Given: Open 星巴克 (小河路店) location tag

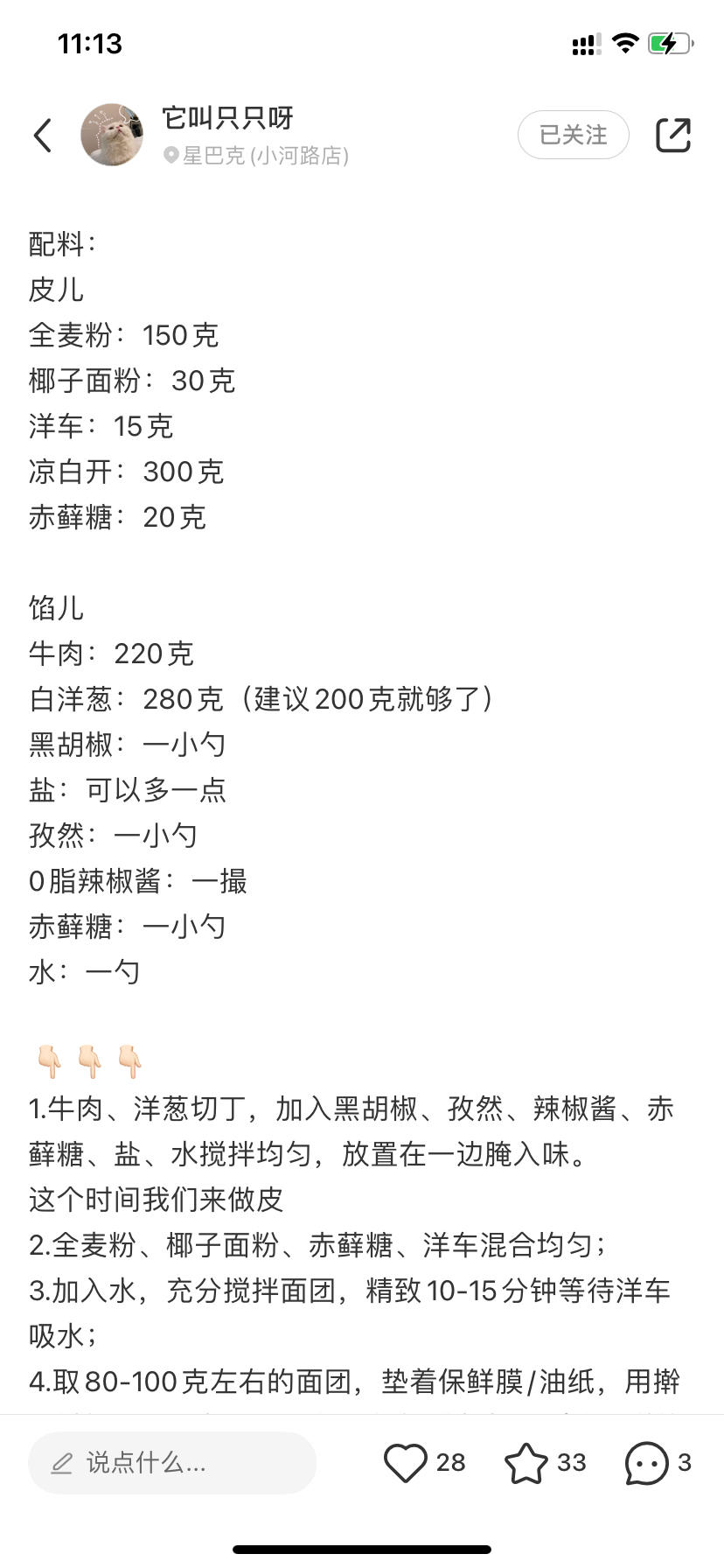Looking at the screenshot, I should [256, 156].
